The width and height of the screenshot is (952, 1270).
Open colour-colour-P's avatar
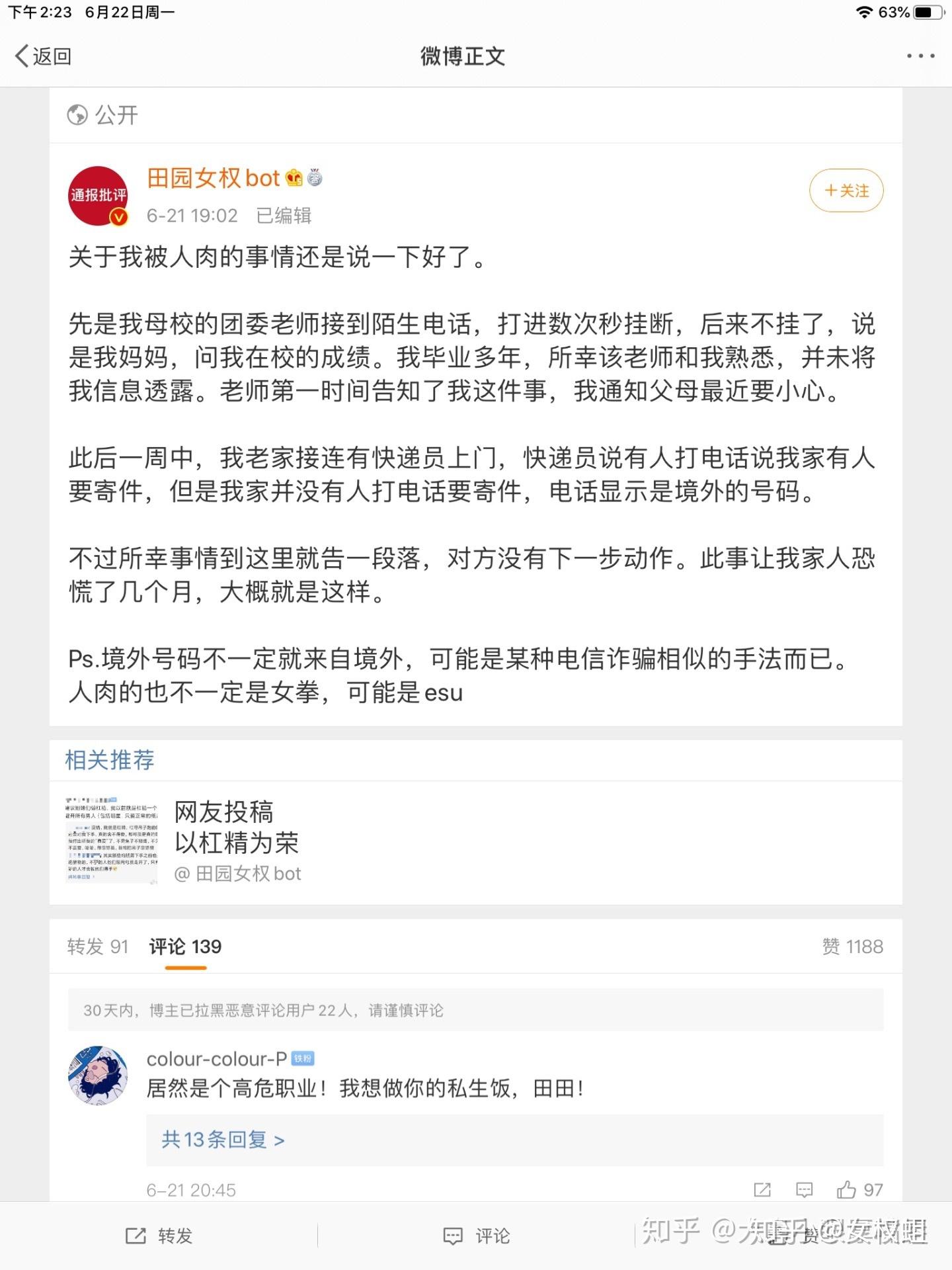pyautogui.click(x=98, y=1076)
